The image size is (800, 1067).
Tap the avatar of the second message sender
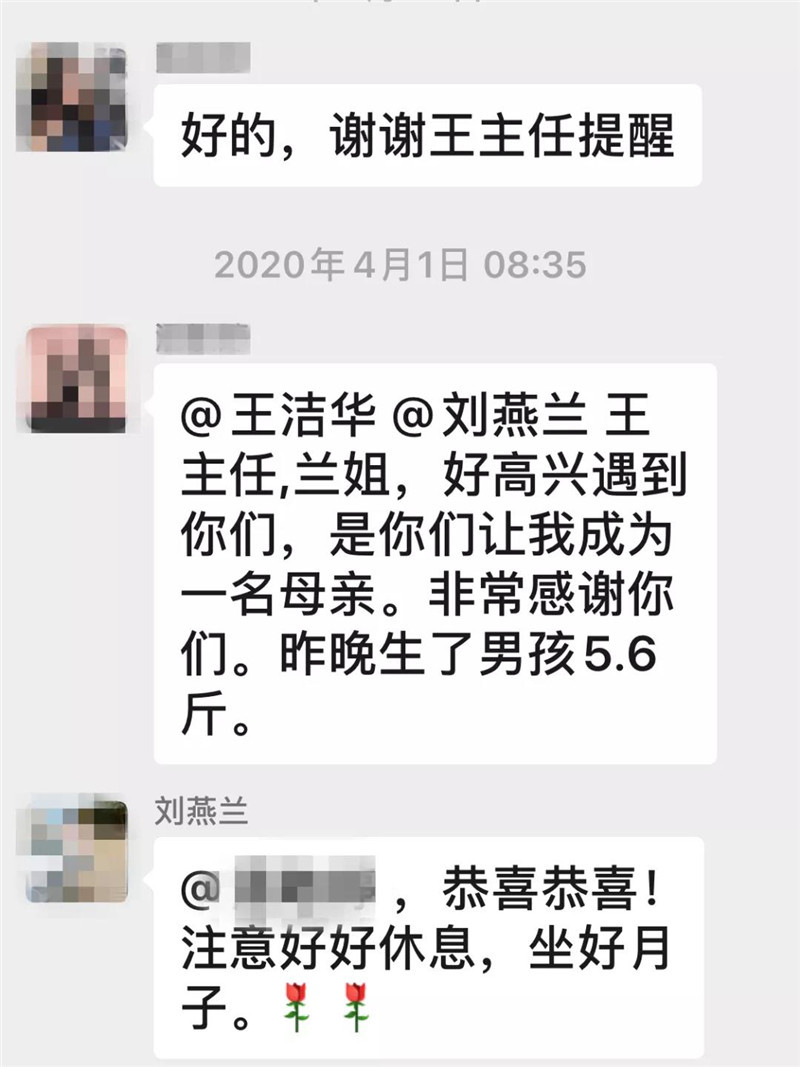click(75, 380)
